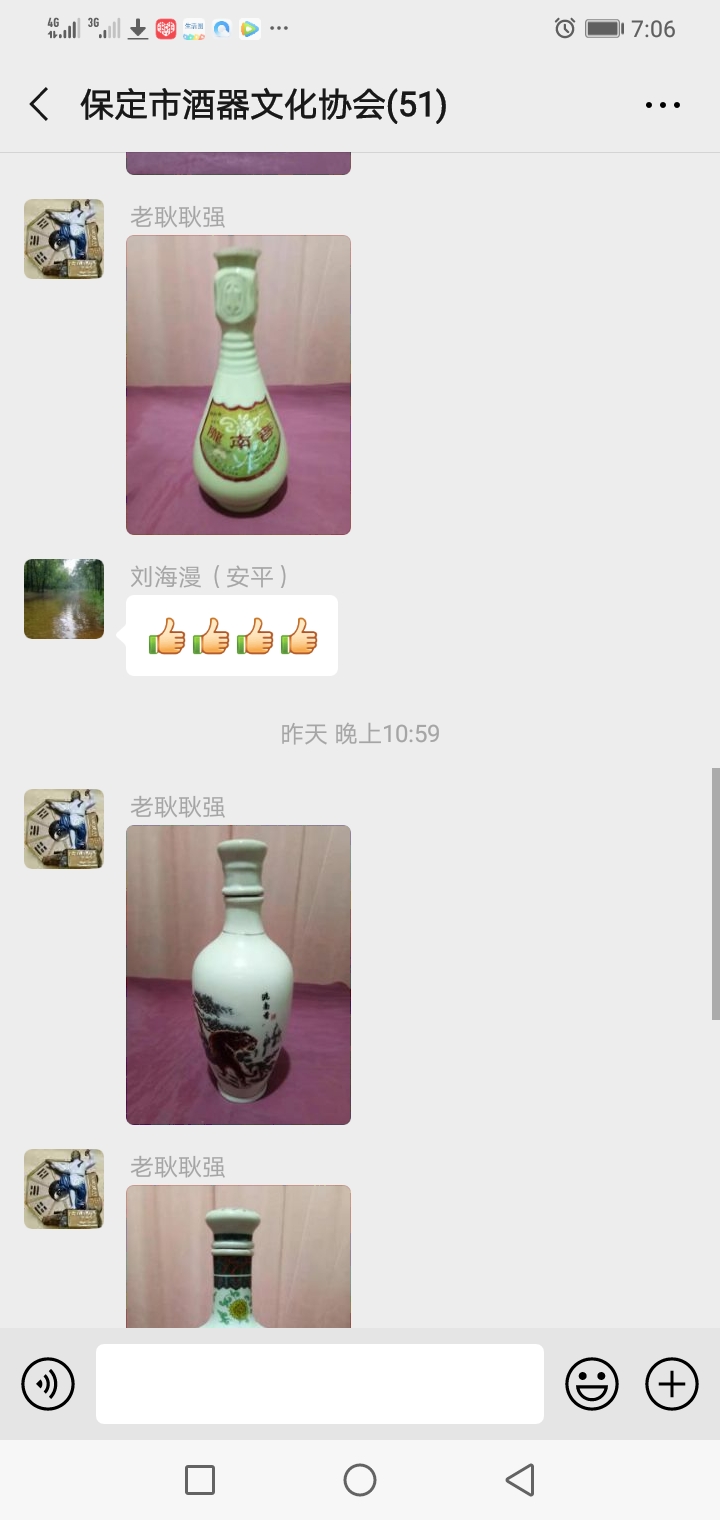
Task: Tap the system home button
Action: 360,1480
